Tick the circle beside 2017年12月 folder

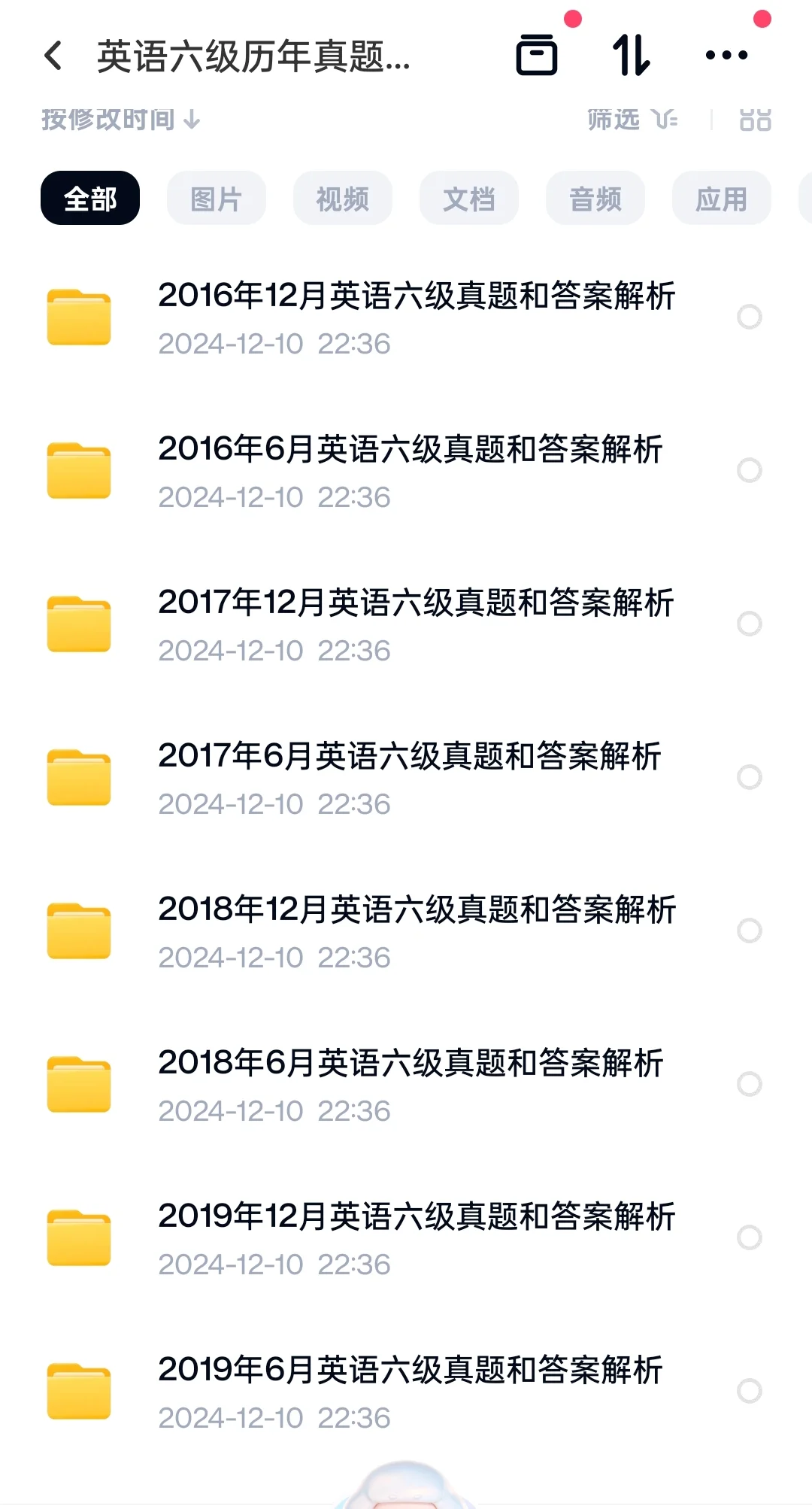(x=750, y=624)
